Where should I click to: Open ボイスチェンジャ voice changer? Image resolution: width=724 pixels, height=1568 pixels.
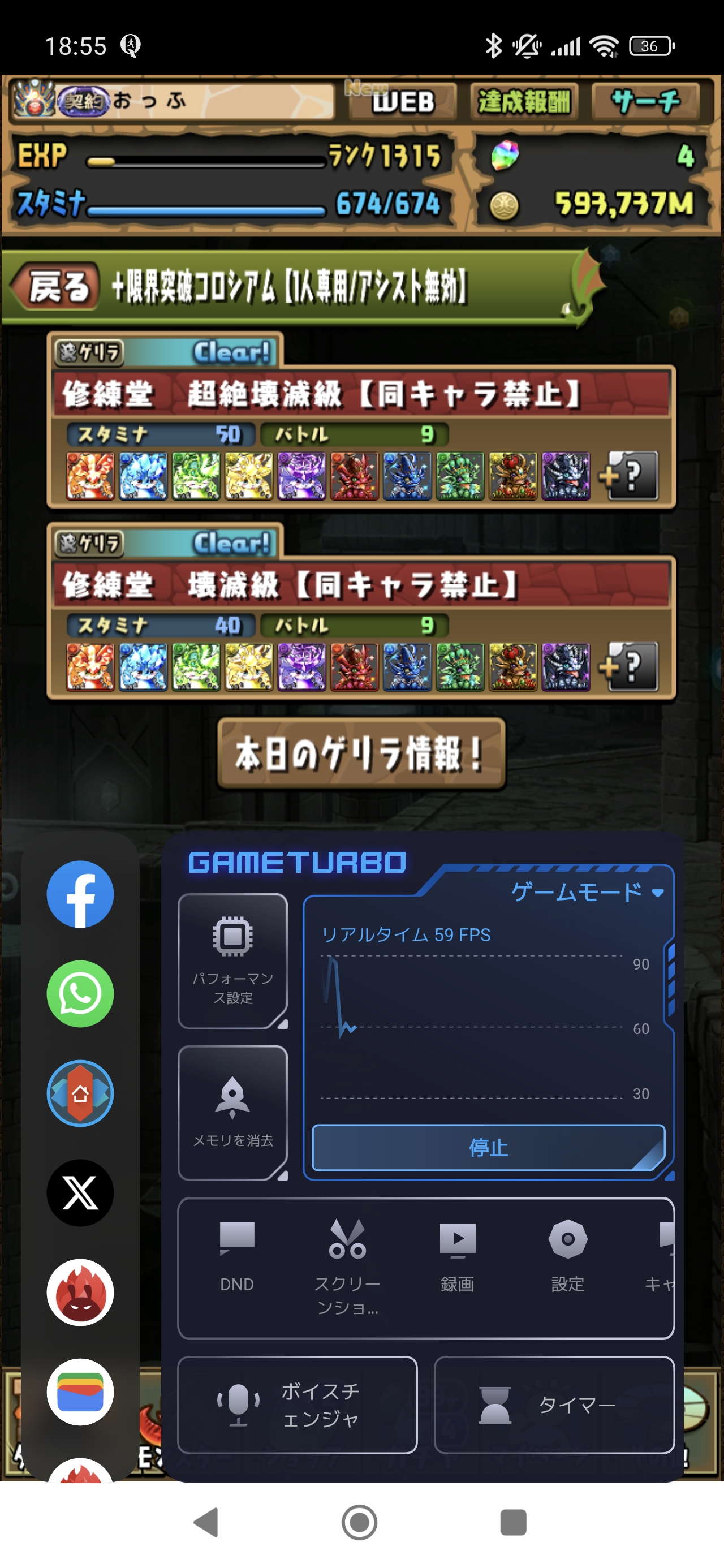pyautogui.click(x=297, y=1405)
